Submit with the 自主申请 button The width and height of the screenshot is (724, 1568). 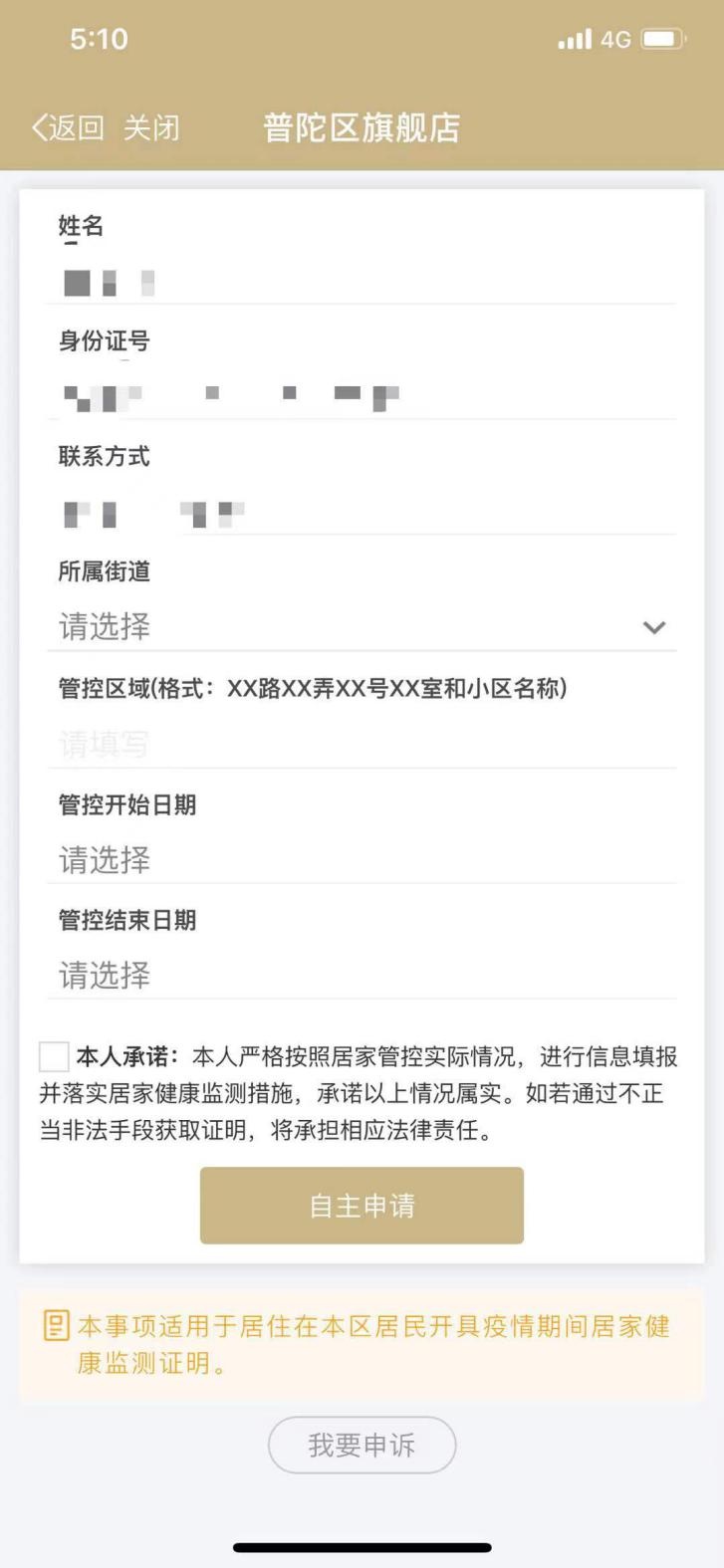(362, 1206)
